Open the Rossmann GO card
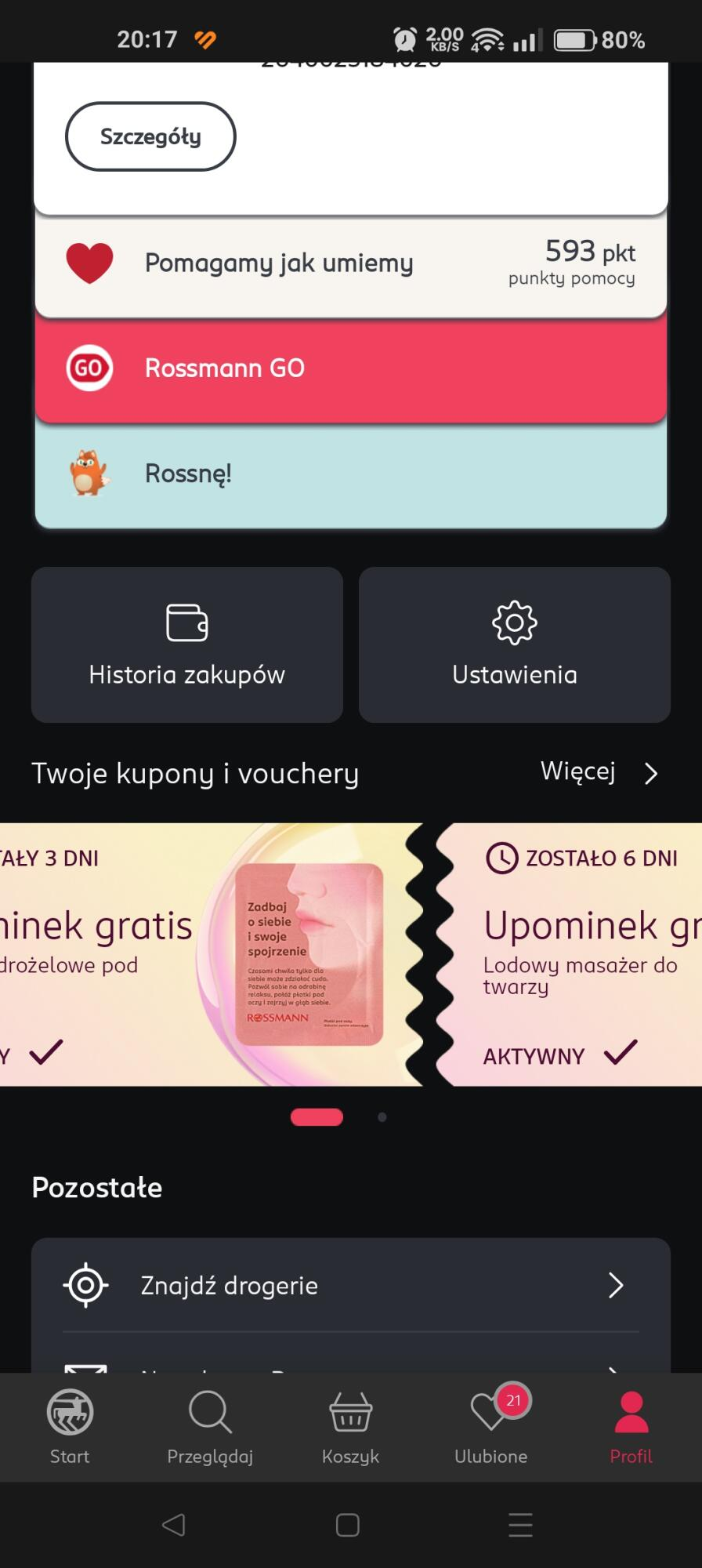 [350, 368]
